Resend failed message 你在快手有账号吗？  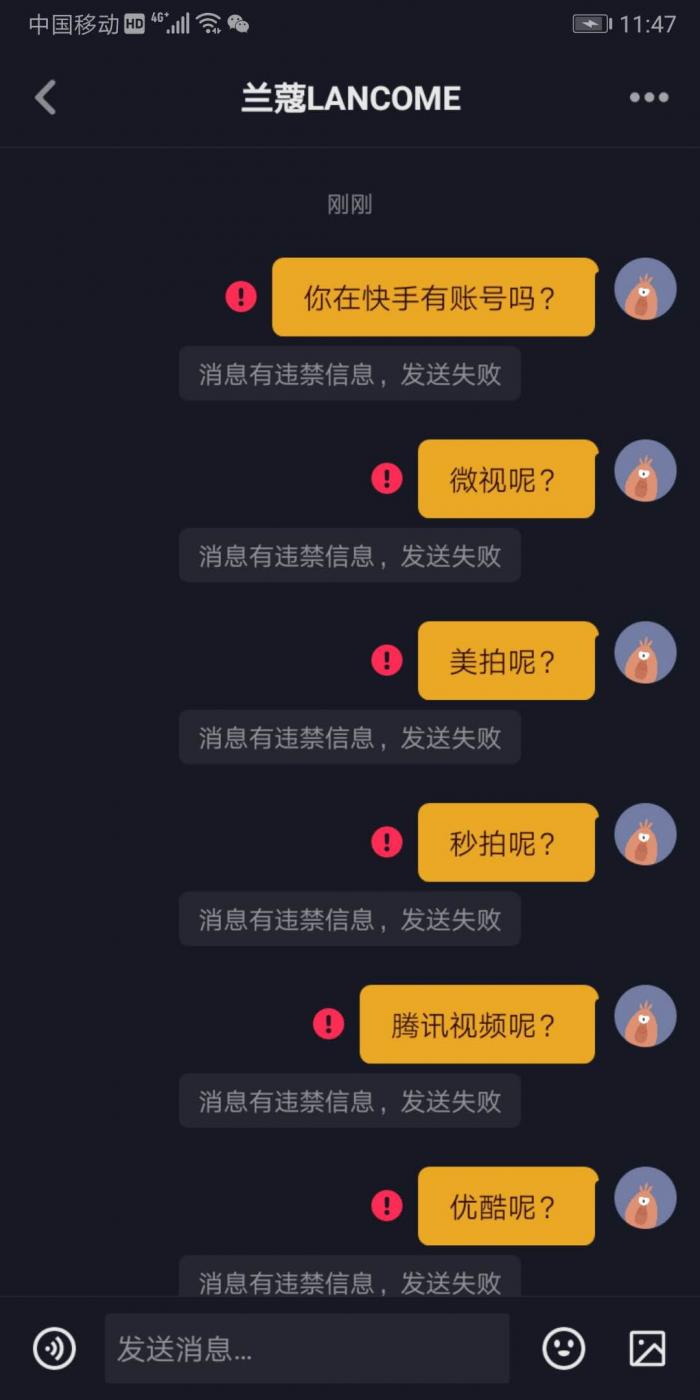coord(241,297)
